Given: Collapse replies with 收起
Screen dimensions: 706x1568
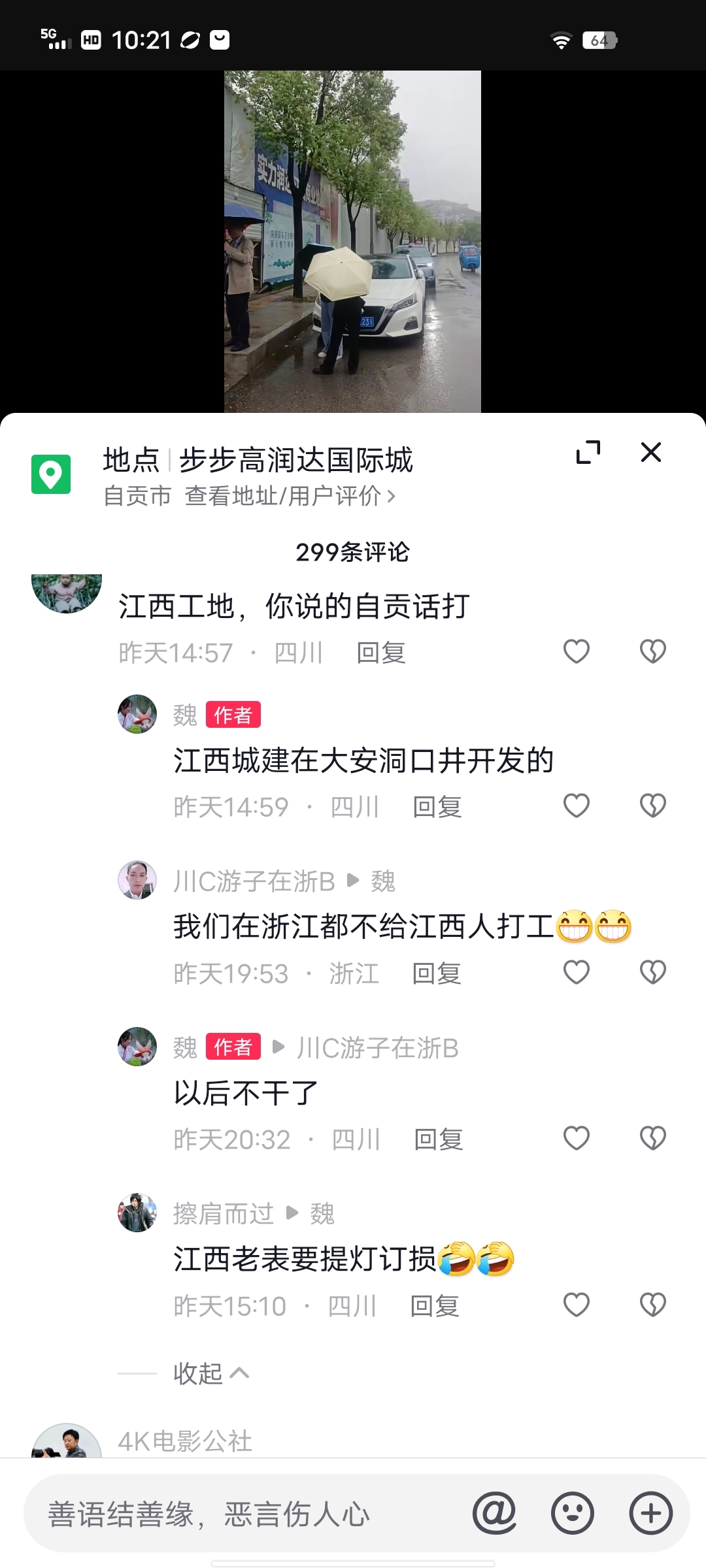Looking at the screenshot, I should point(210,1373).
